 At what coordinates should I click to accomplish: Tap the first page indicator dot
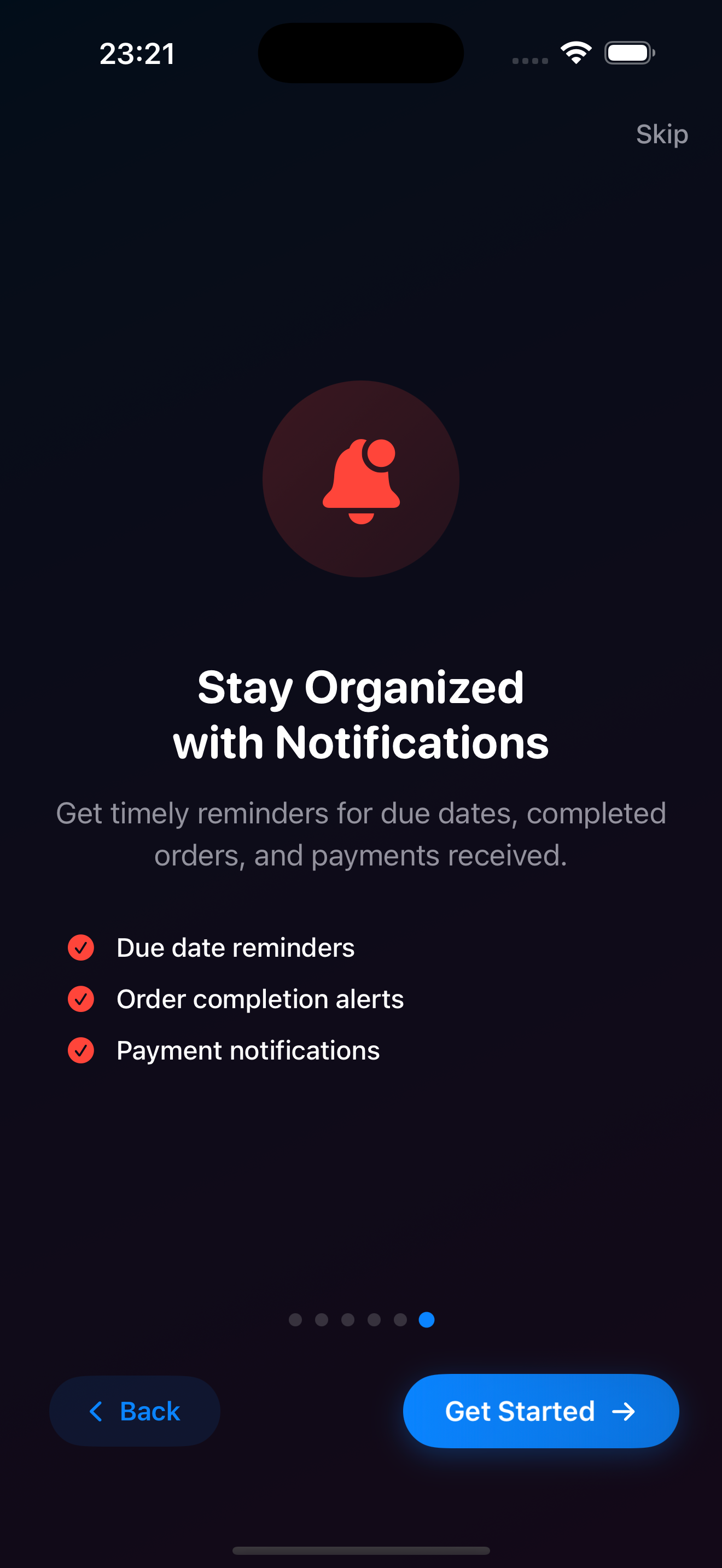click(x=295, y=1320)
